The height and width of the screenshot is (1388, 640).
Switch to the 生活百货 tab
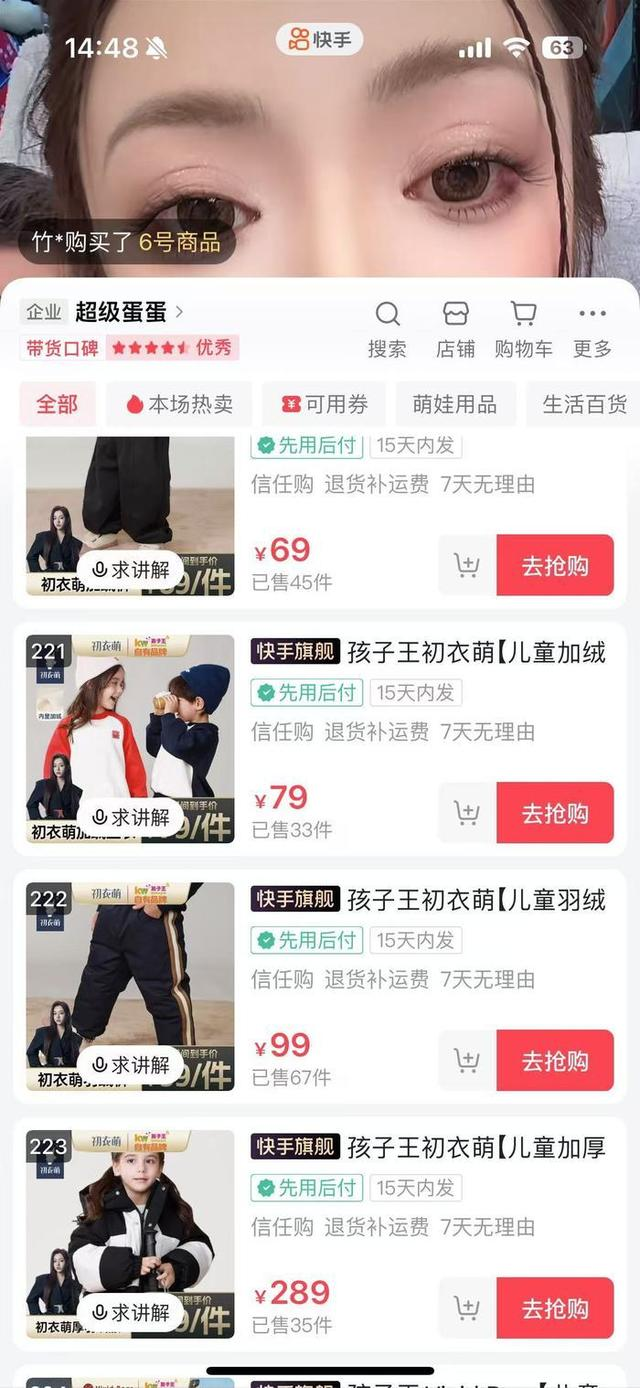[584, 404]
